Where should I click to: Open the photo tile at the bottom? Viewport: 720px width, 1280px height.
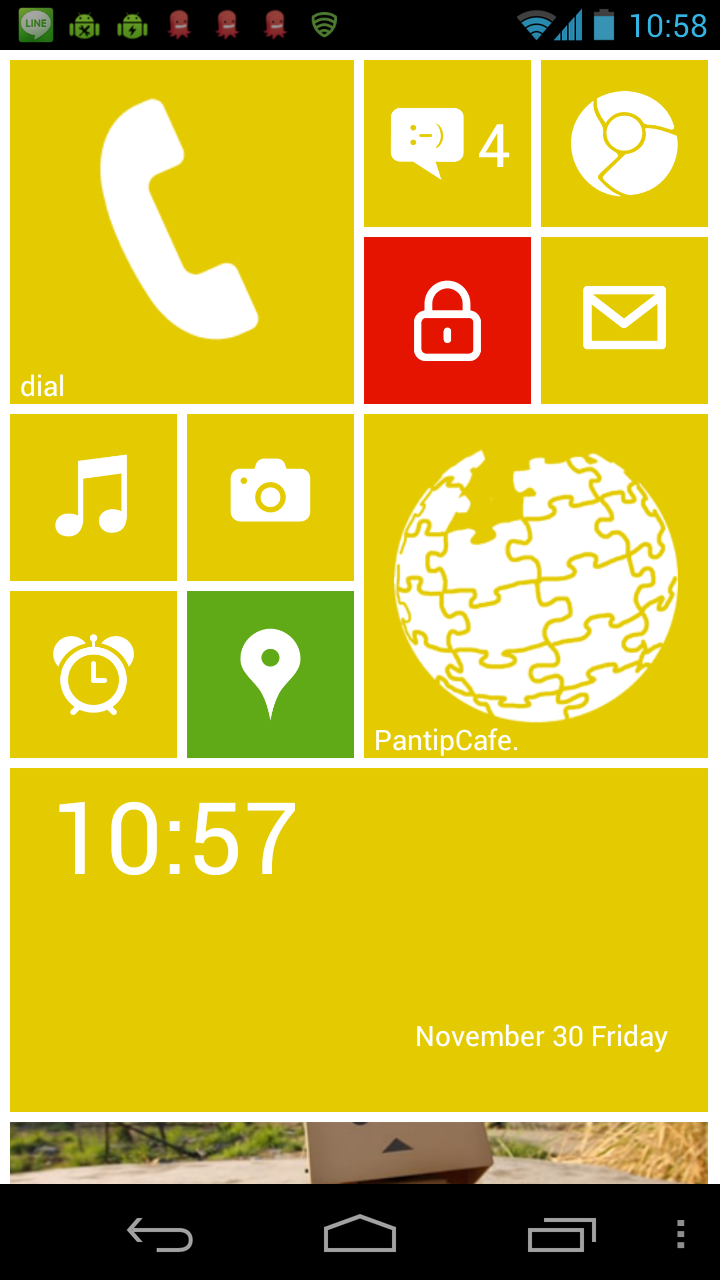pyautogui.click(x=359, y=1153)
